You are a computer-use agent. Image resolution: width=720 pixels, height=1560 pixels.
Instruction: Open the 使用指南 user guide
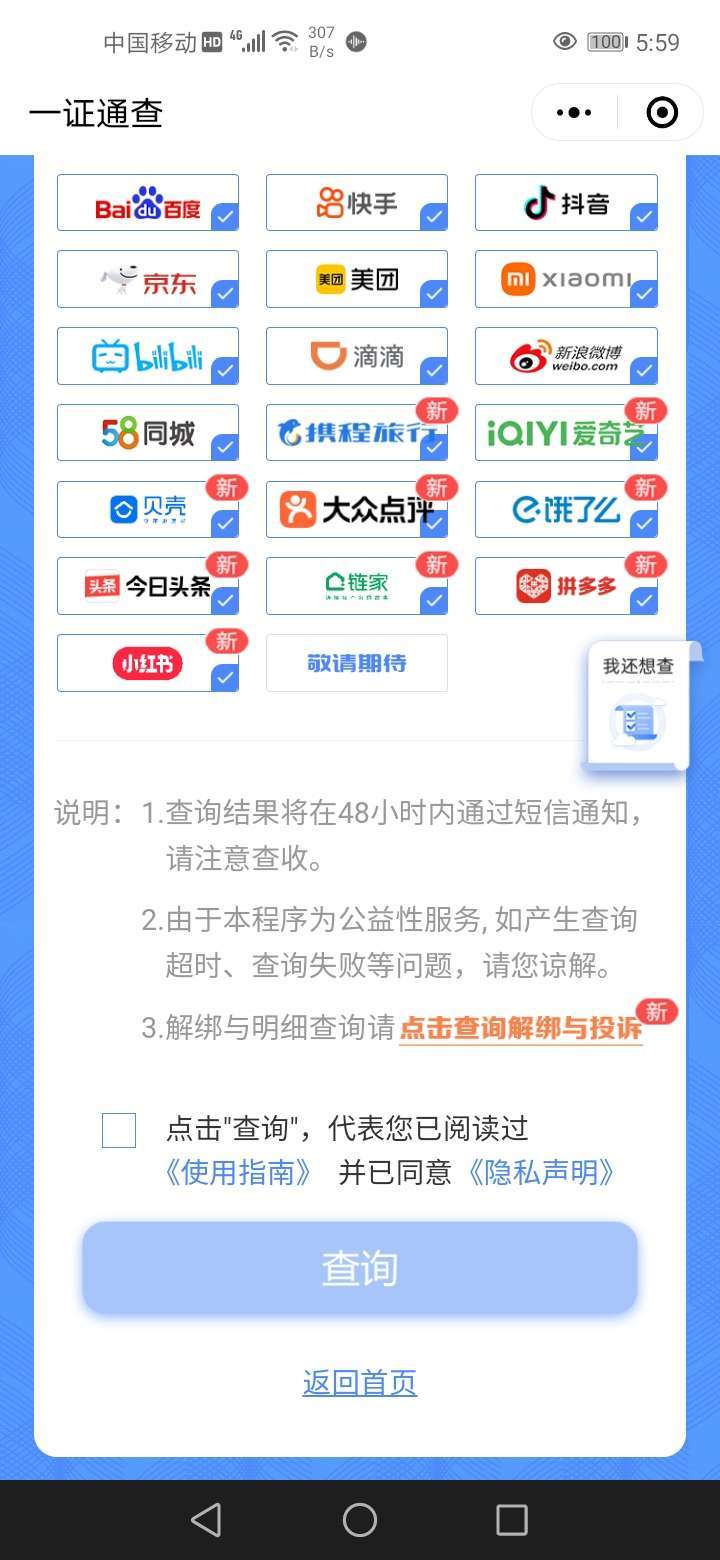tap(238, 1173)
